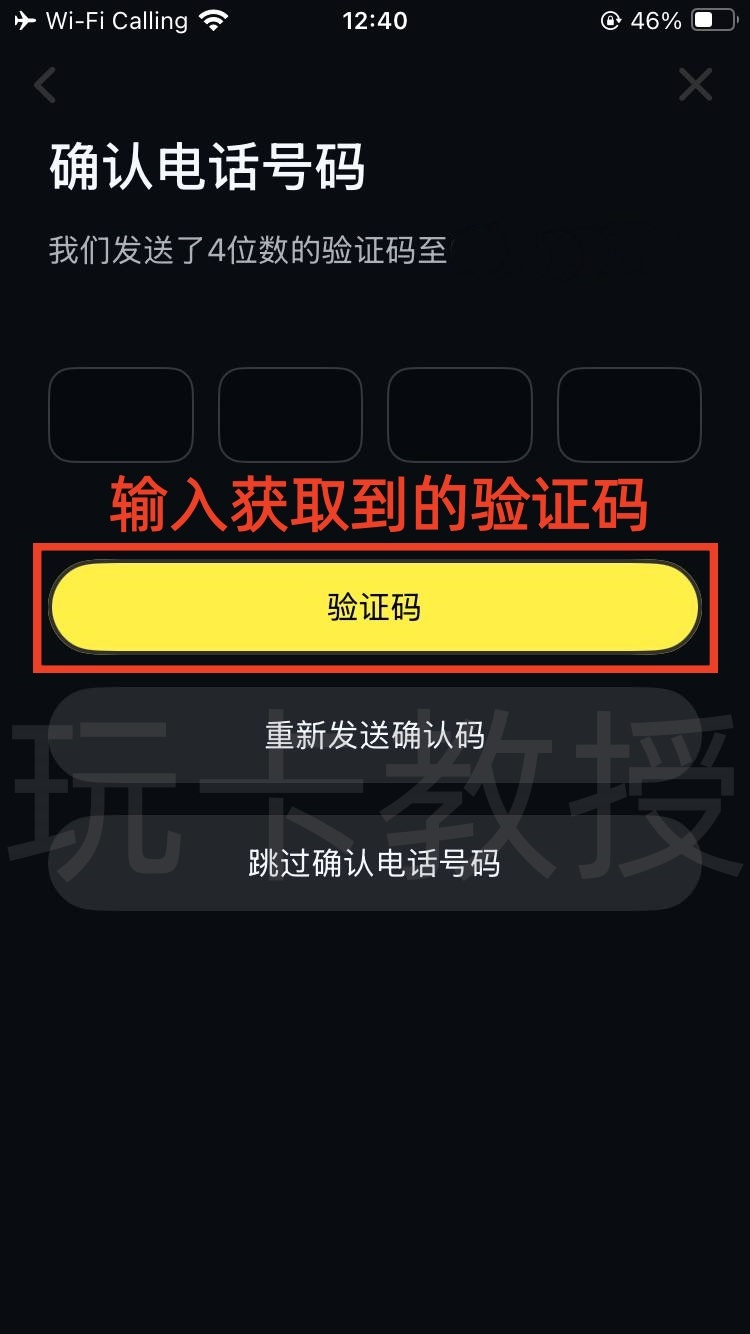This screenshot has width=750, height=1334.
Task: Resend code via 重新发送确认码
Action: 375,736
